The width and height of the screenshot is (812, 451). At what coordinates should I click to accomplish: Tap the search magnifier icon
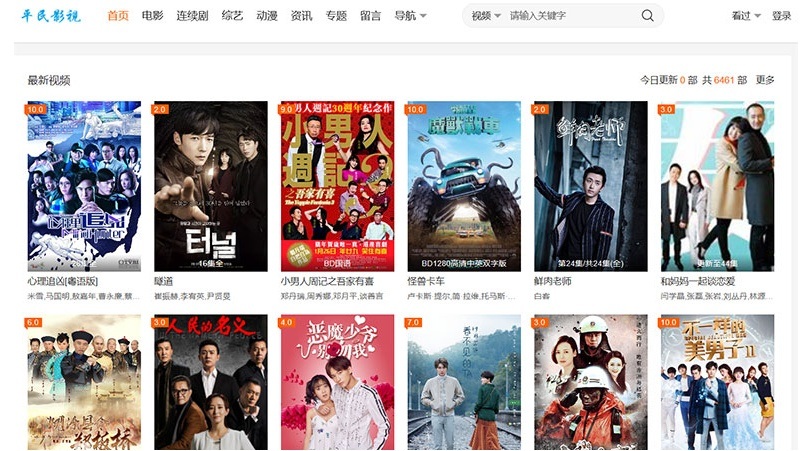coord(647,16)
